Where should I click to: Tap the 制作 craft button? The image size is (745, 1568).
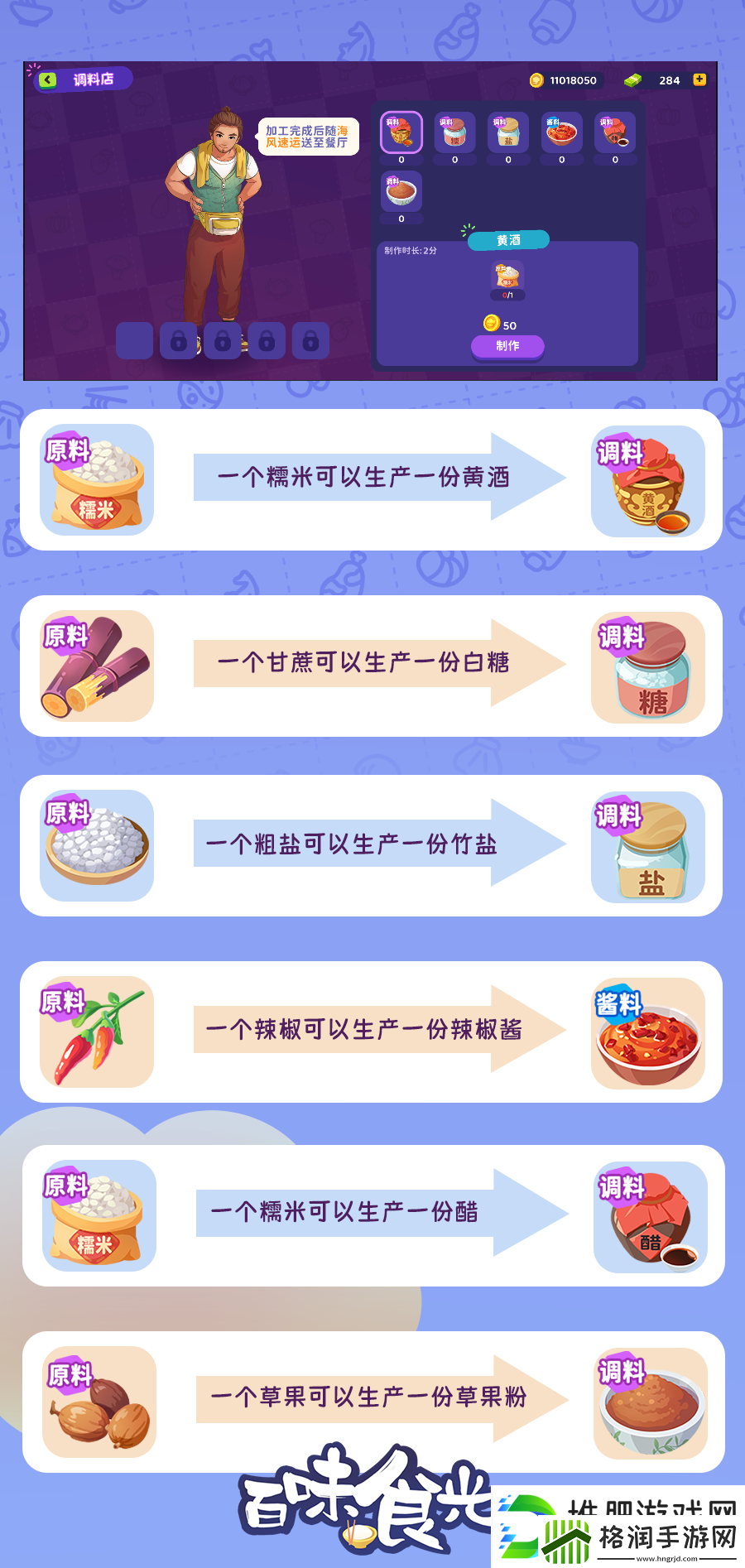508,347
